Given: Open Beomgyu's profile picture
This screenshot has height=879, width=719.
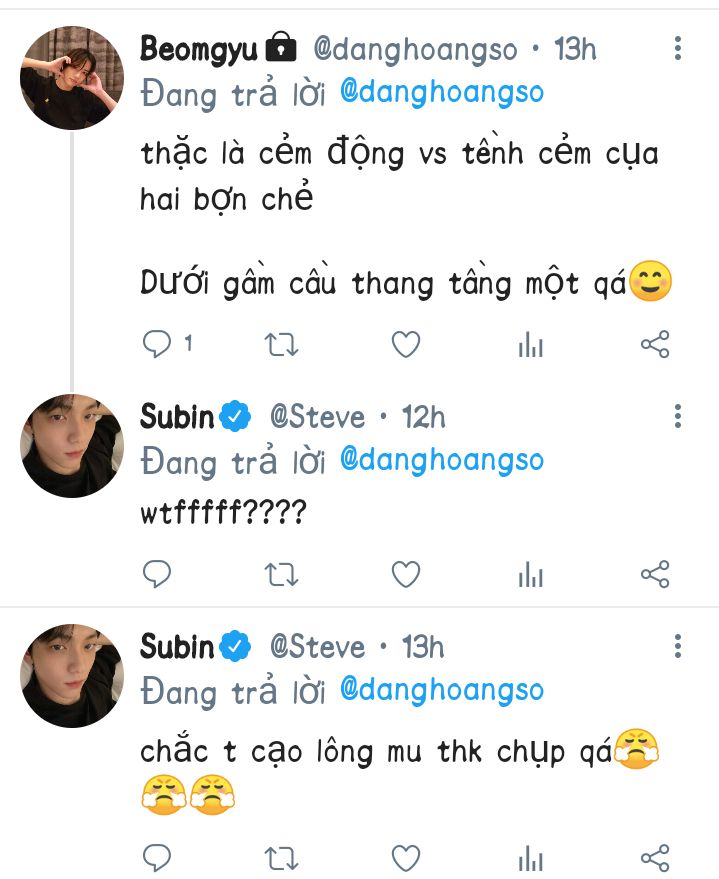Looking at the screenshot, I should [x=72, y=78].
